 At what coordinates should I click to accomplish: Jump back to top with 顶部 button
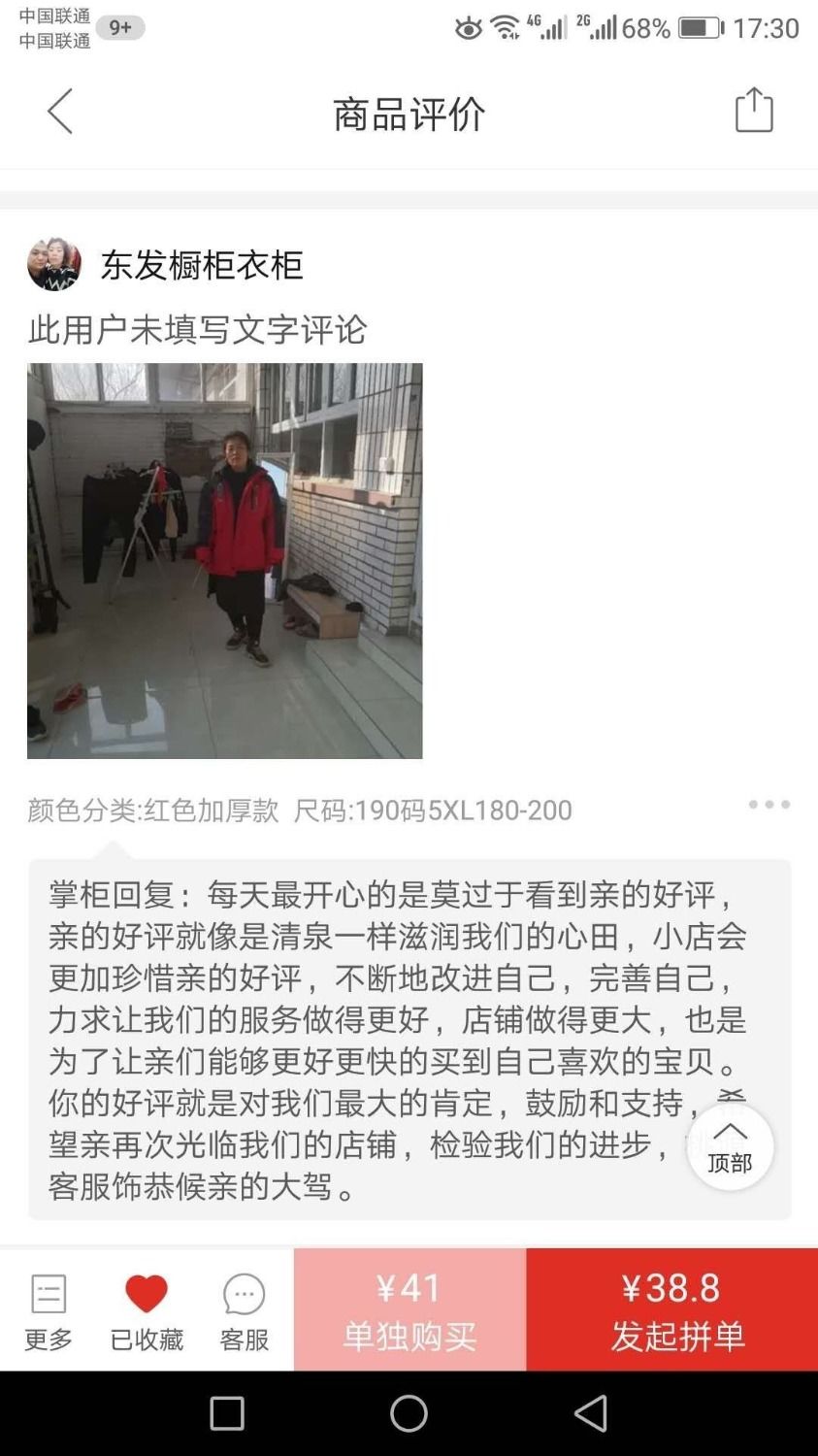tap(730, 1146)
